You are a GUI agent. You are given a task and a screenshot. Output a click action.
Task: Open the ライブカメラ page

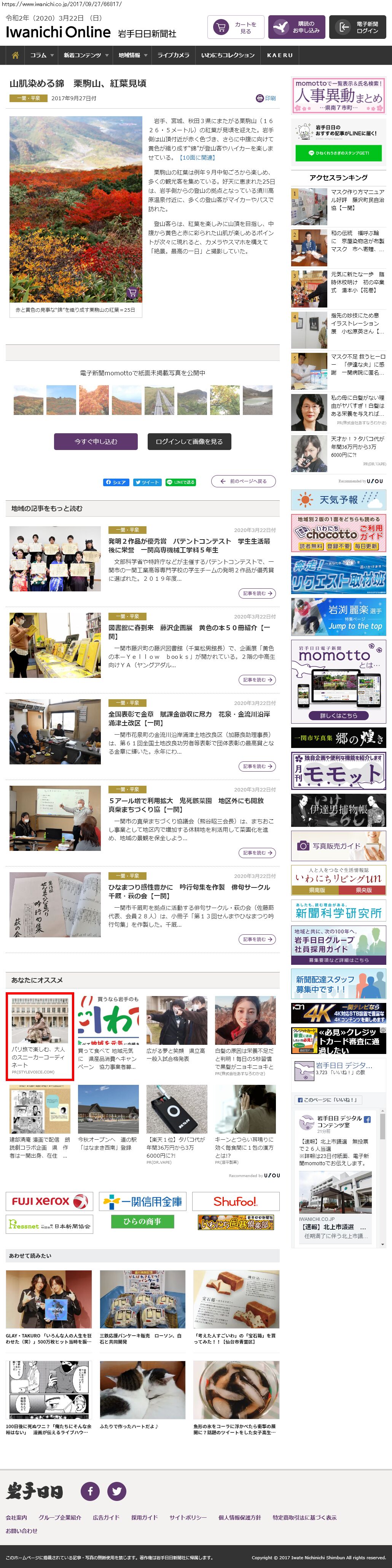(x=173, y=55)
